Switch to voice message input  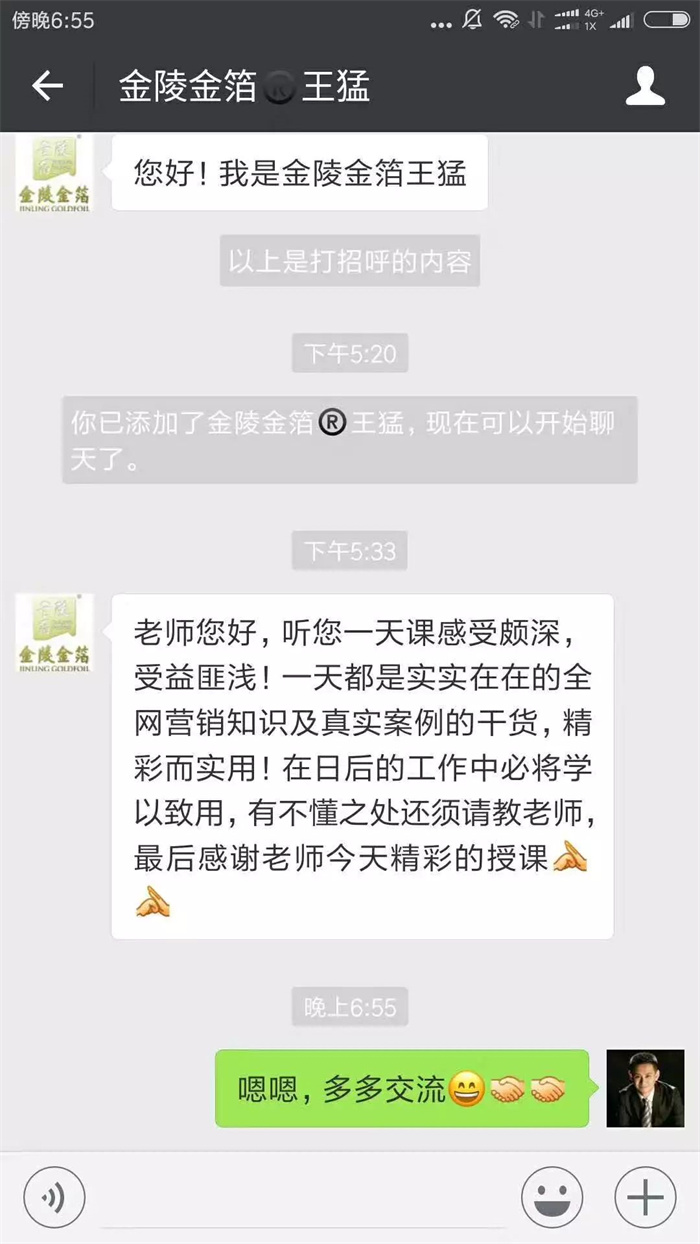tap(54, 1197)
